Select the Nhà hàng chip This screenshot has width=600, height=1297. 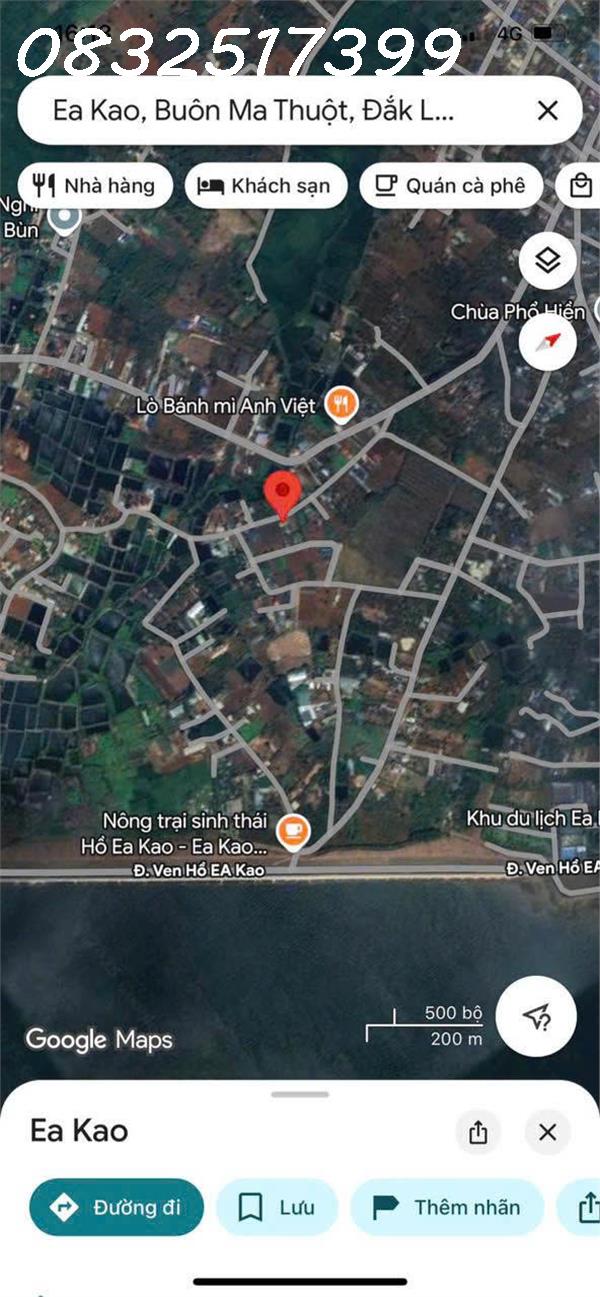click(x=95, y=185)
